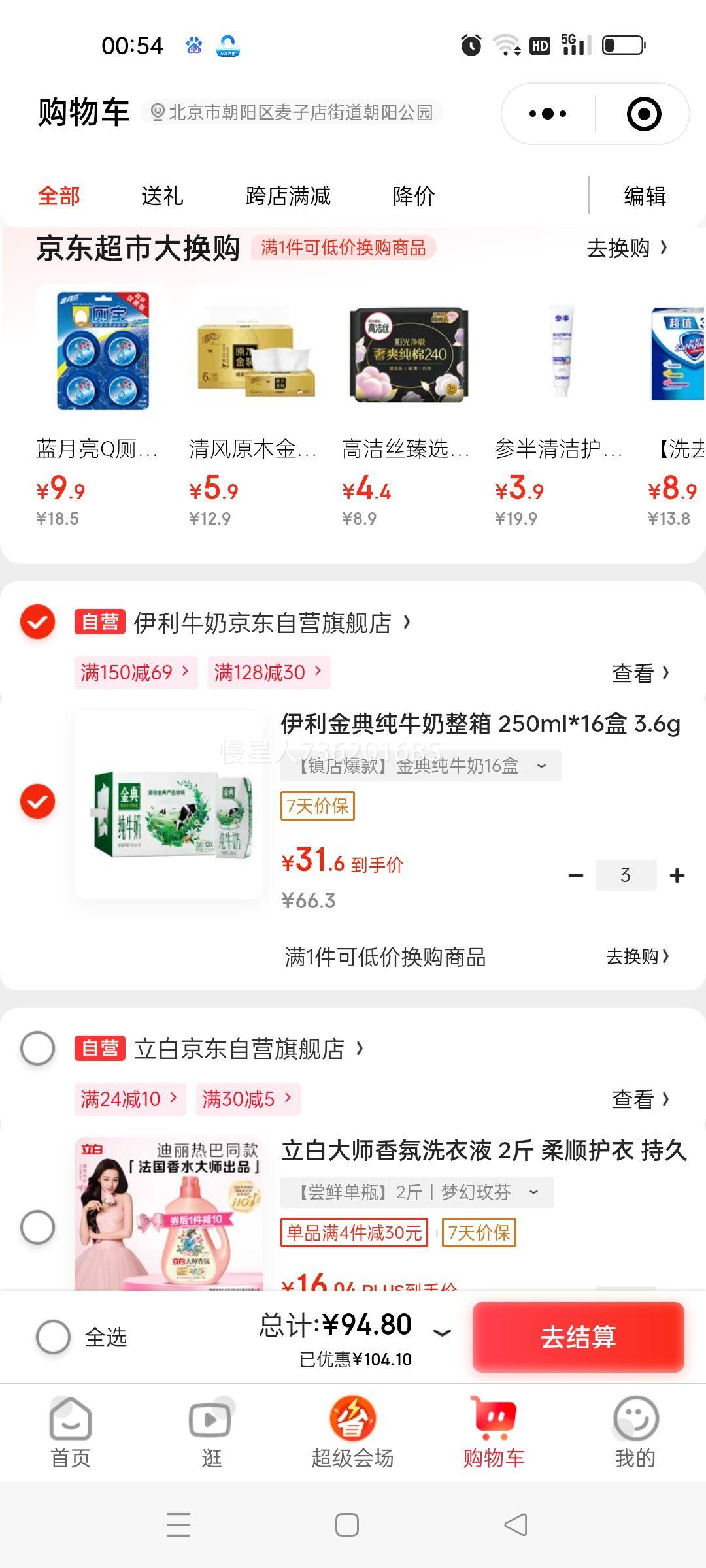706x1568 pixels.
Task: Open the 跨店满减 tab
Action: pos(288,195)
